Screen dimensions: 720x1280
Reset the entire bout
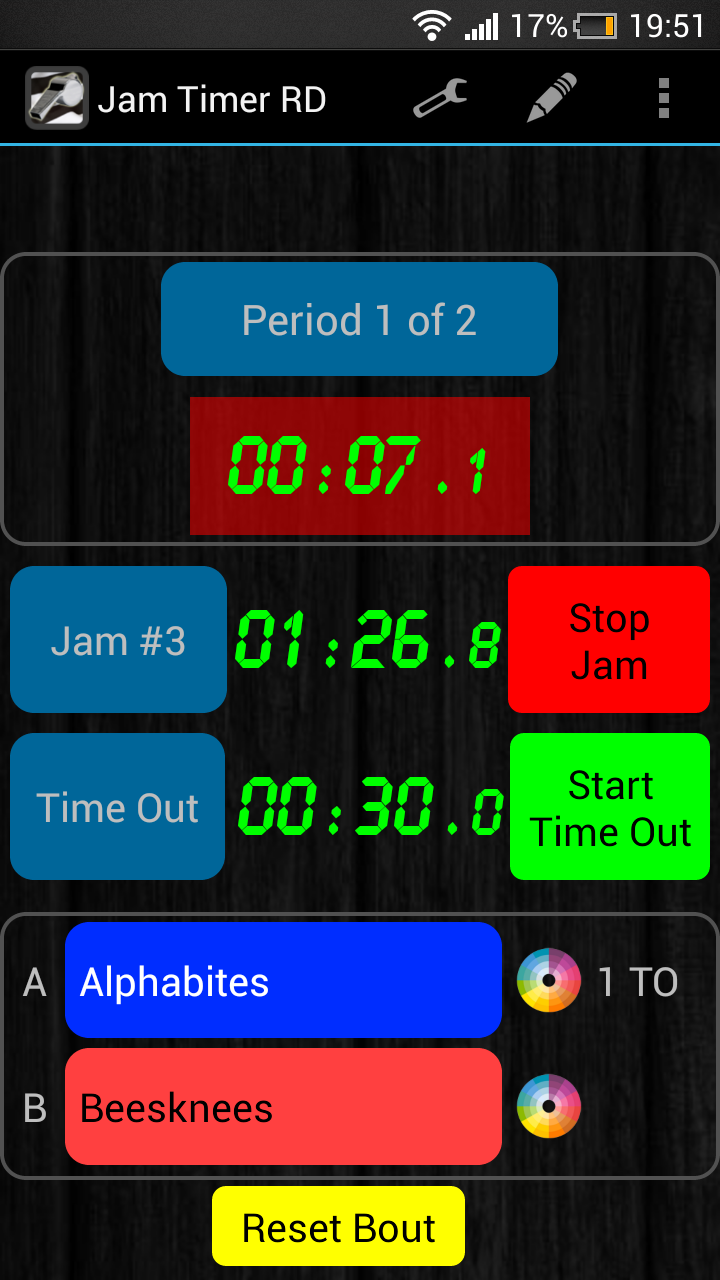pos(337,1225)
